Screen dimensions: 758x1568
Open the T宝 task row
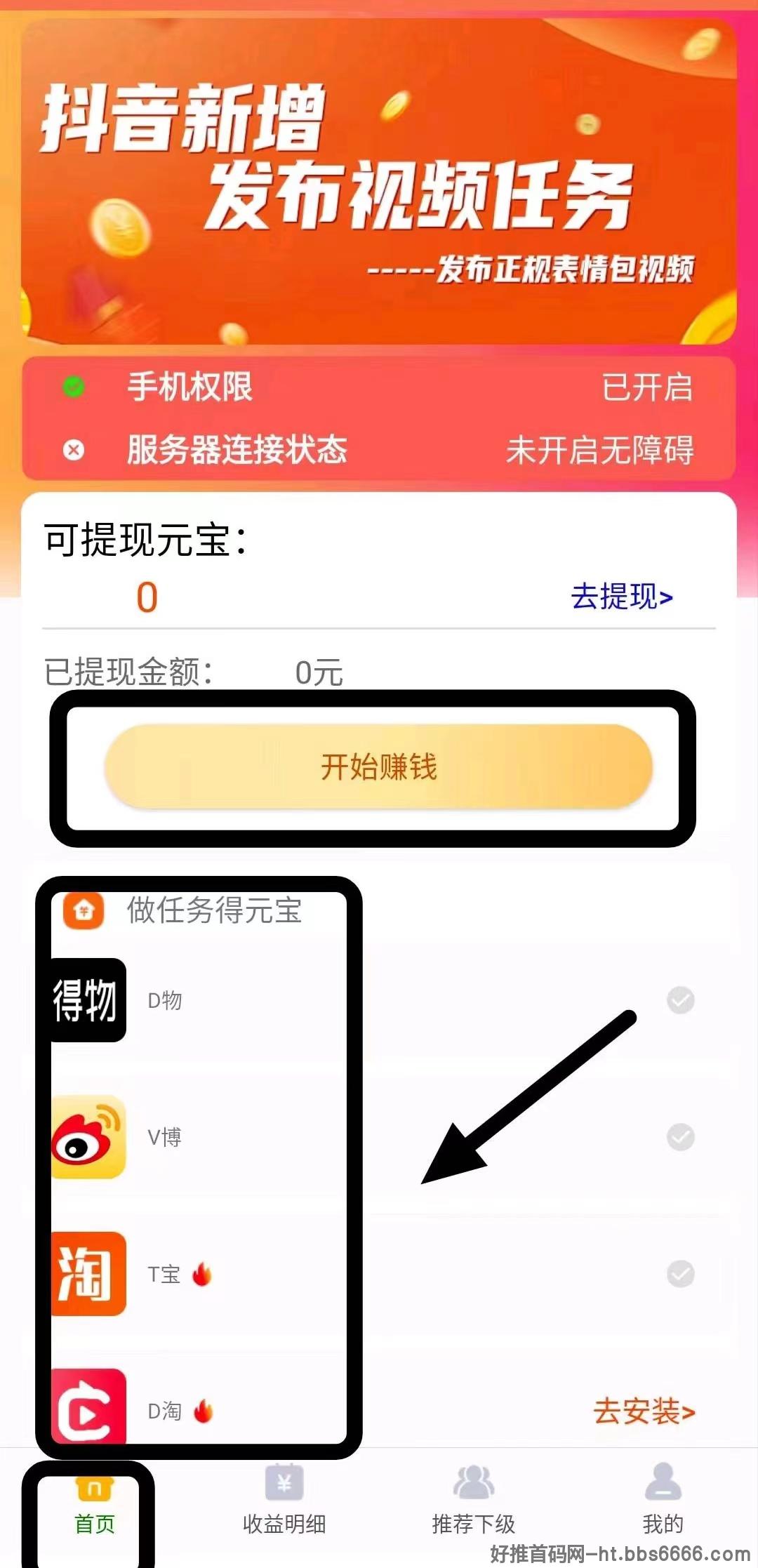[x=379, y=1273]
